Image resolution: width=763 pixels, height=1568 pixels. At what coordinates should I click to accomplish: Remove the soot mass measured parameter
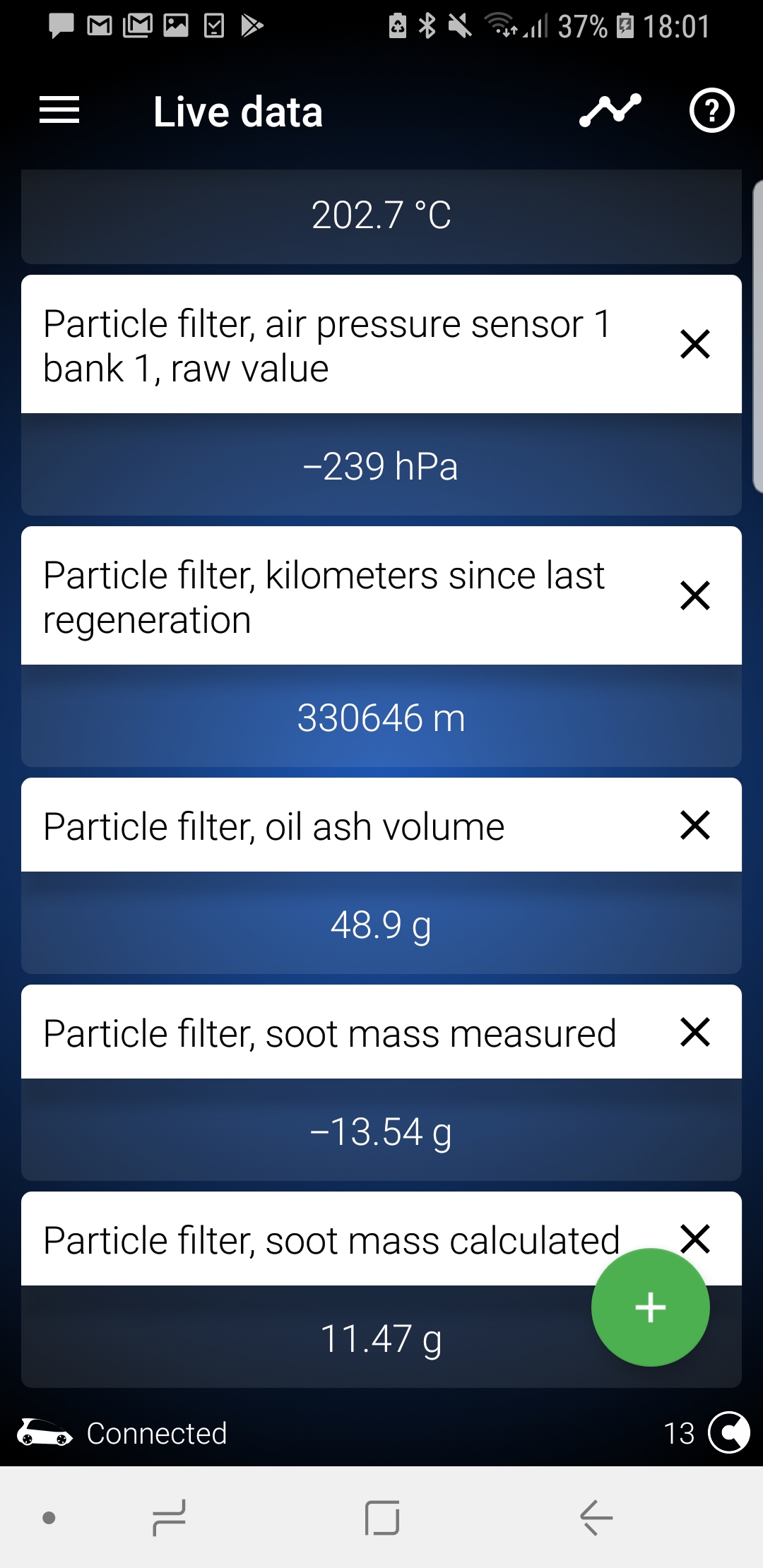click(x=695, y=1032)
